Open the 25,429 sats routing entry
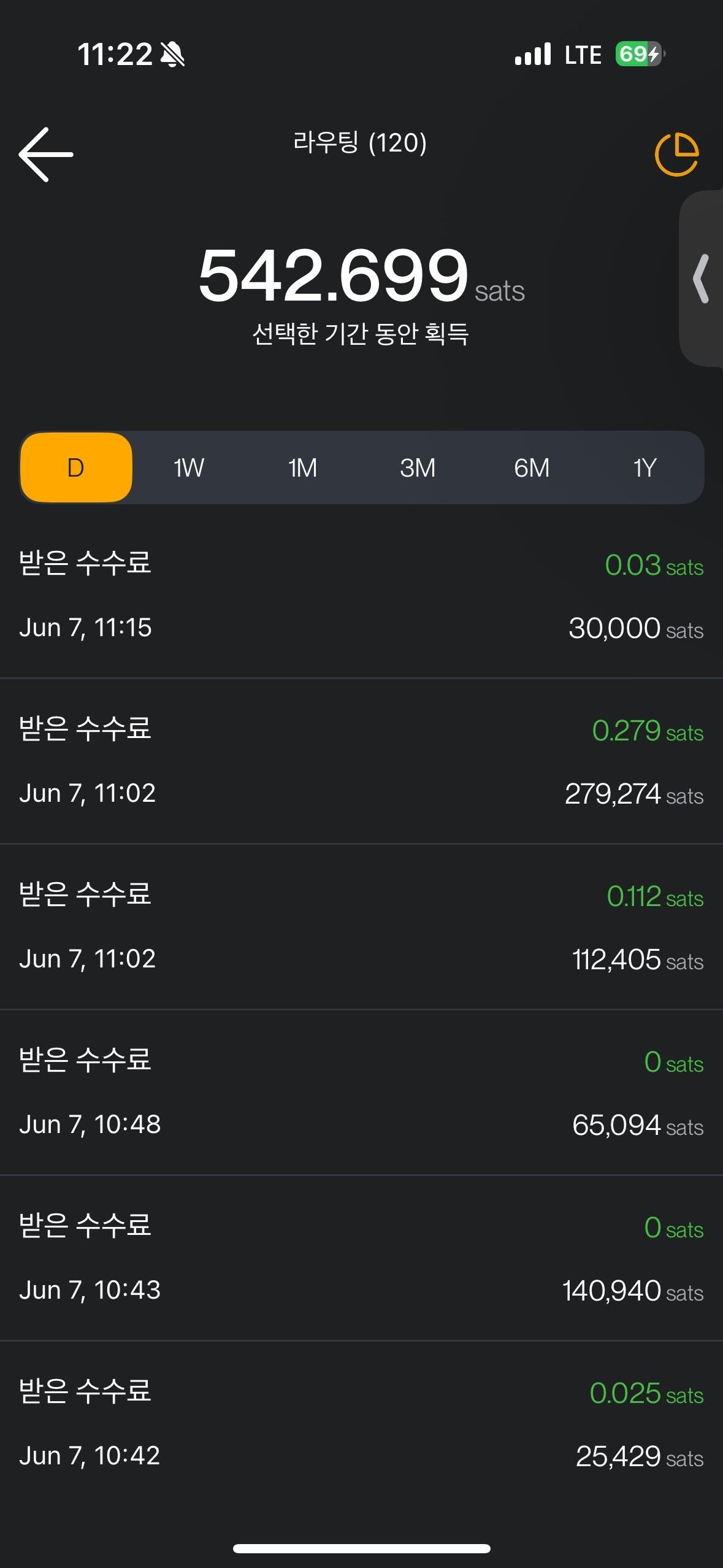 click(x=361, y=1424)
